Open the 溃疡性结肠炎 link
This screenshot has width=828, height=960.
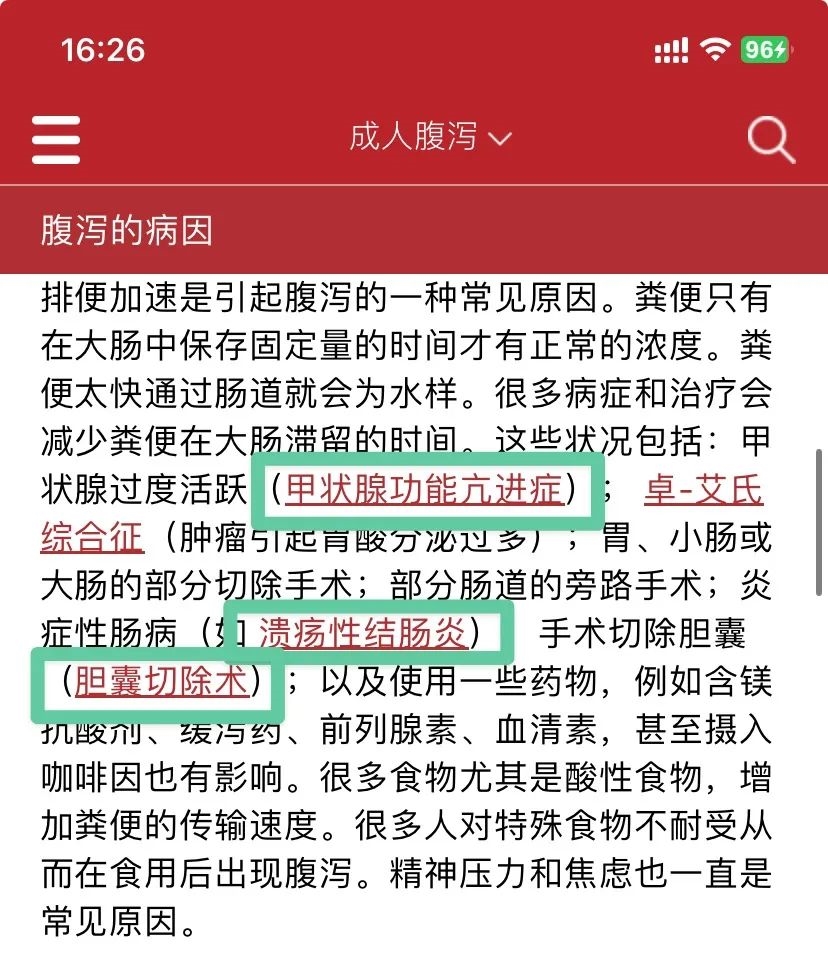(x=364, y=632)
